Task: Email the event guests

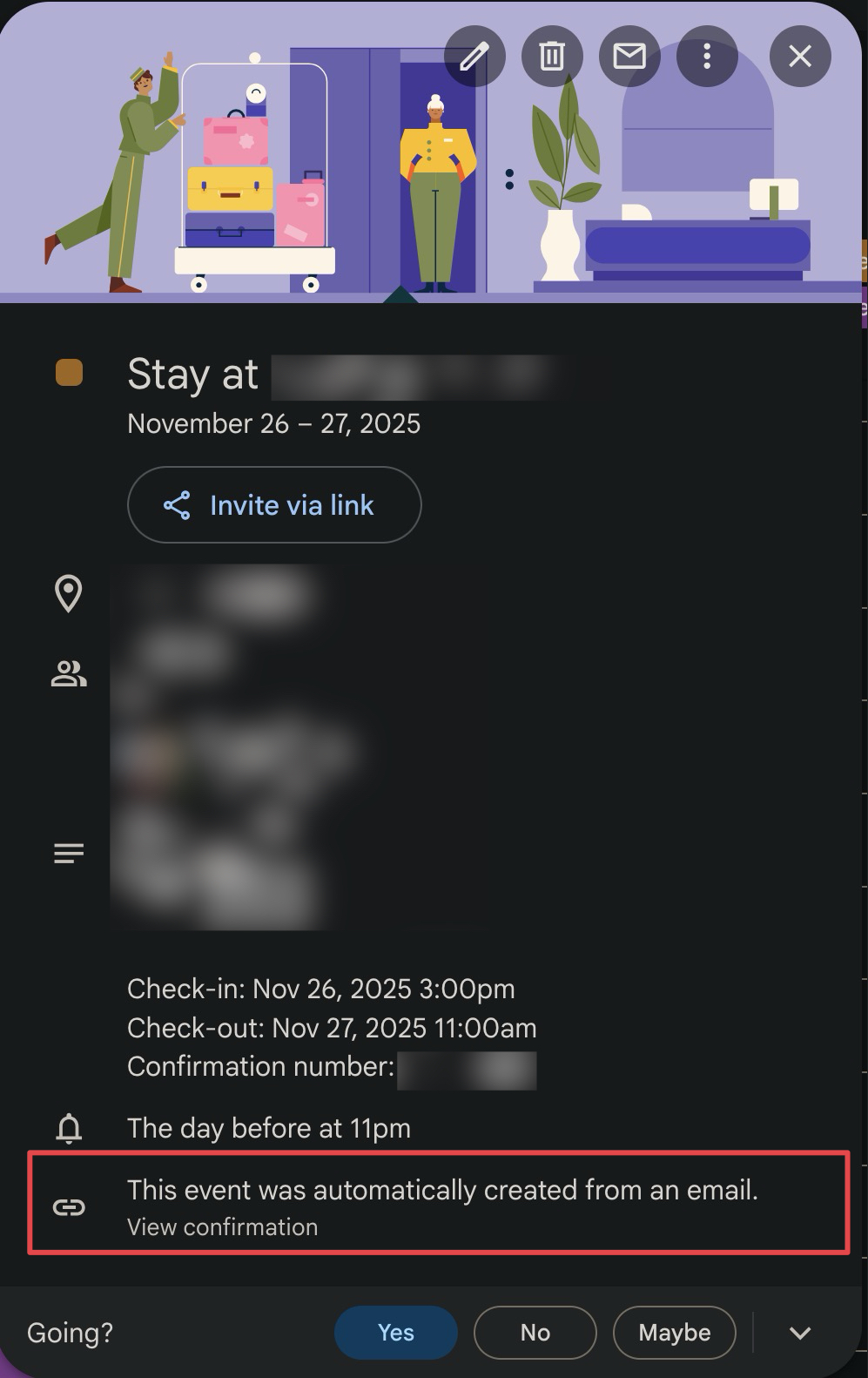Action: [x=629, y=57]
